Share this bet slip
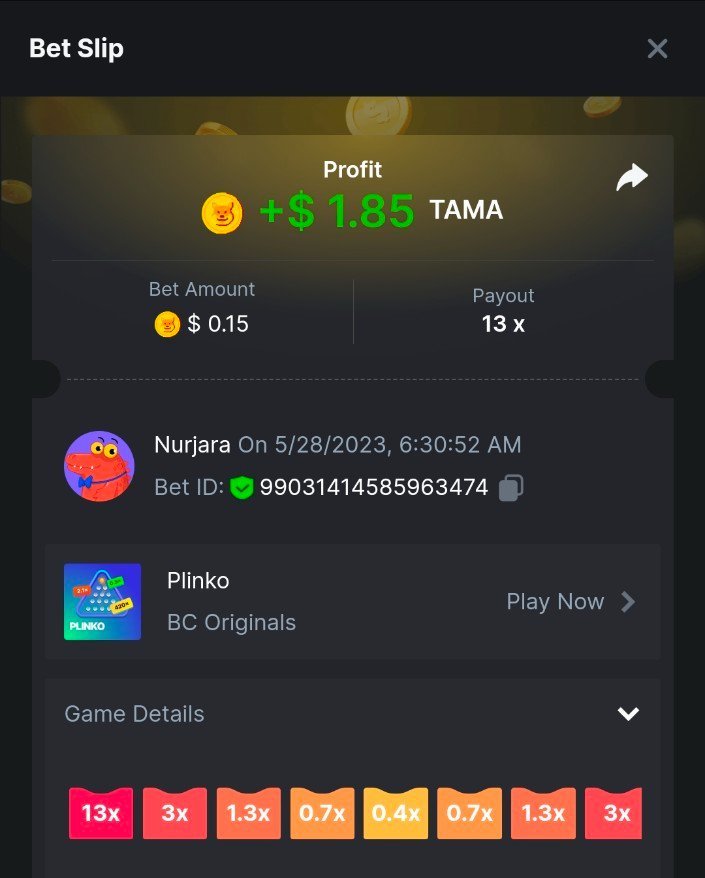This screenshot has width=705, height=878. pos(631,178)
